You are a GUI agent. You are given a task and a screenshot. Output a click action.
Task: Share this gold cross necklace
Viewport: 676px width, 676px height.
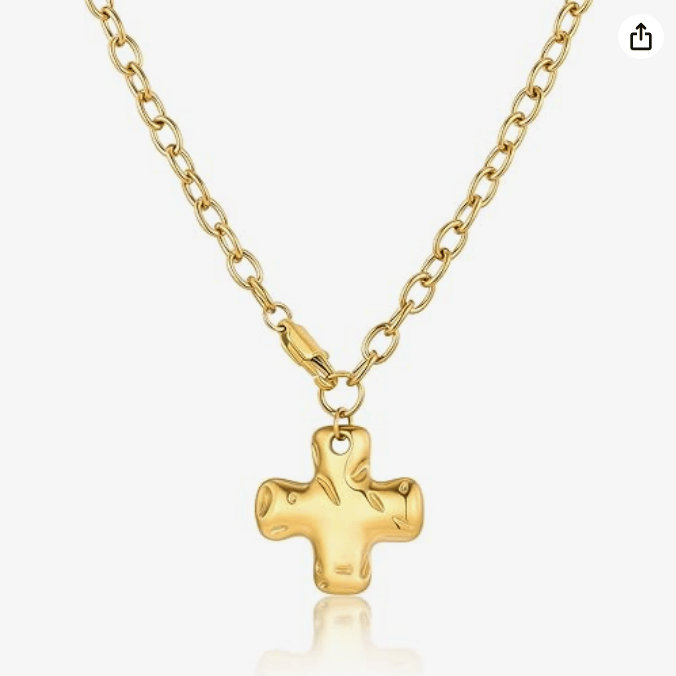click(641, 37)
